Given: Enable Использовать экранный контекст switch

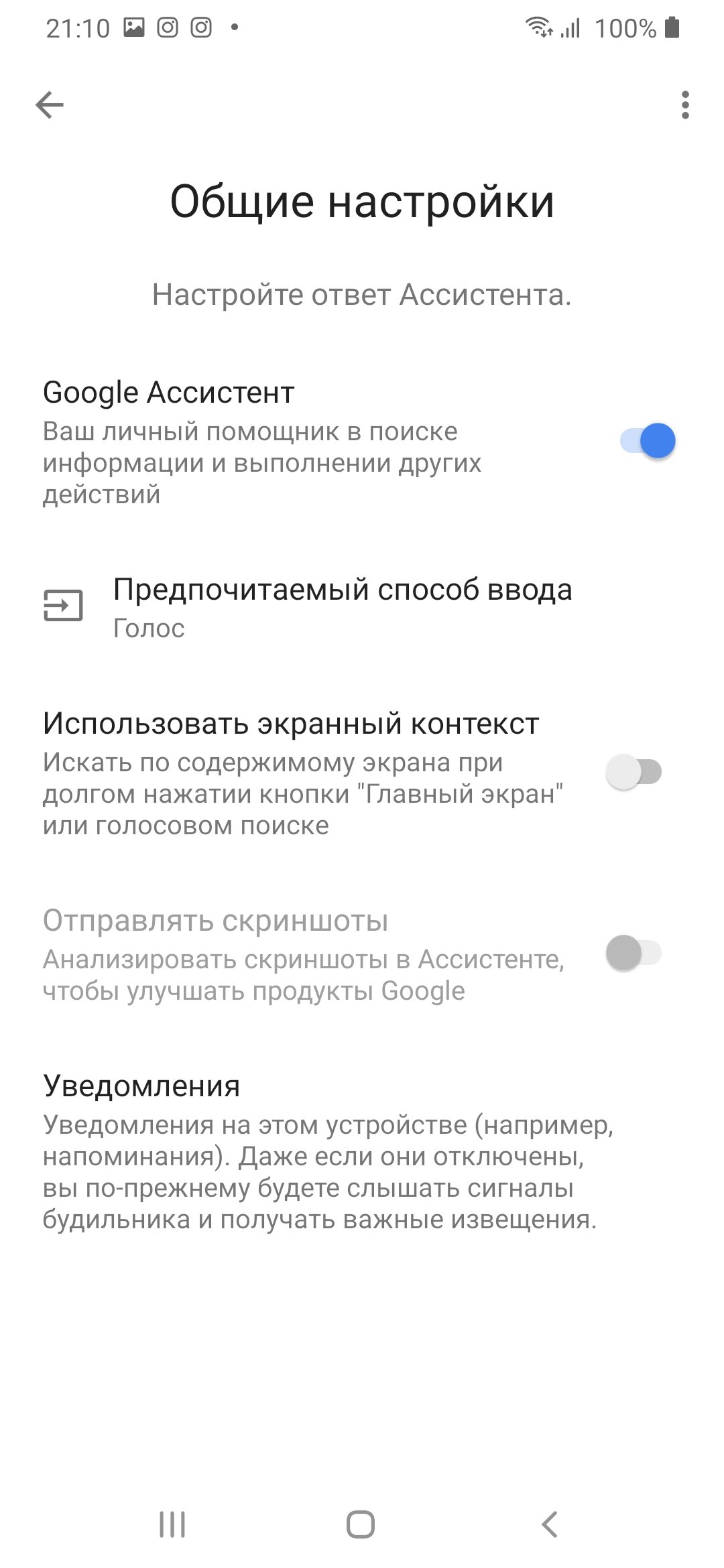Looking at the screenshot, I should pos(634,772).
